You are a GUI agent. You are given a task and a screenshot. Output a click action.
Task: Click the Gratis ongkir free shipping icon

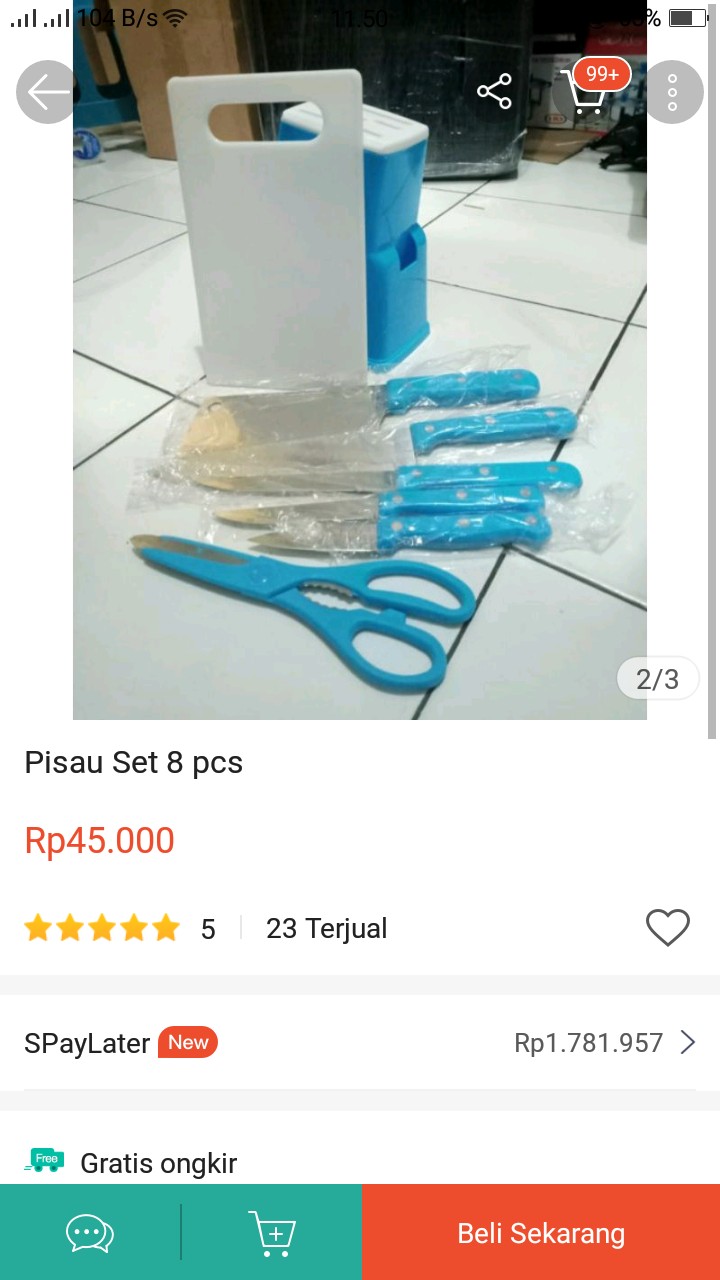41,1160
